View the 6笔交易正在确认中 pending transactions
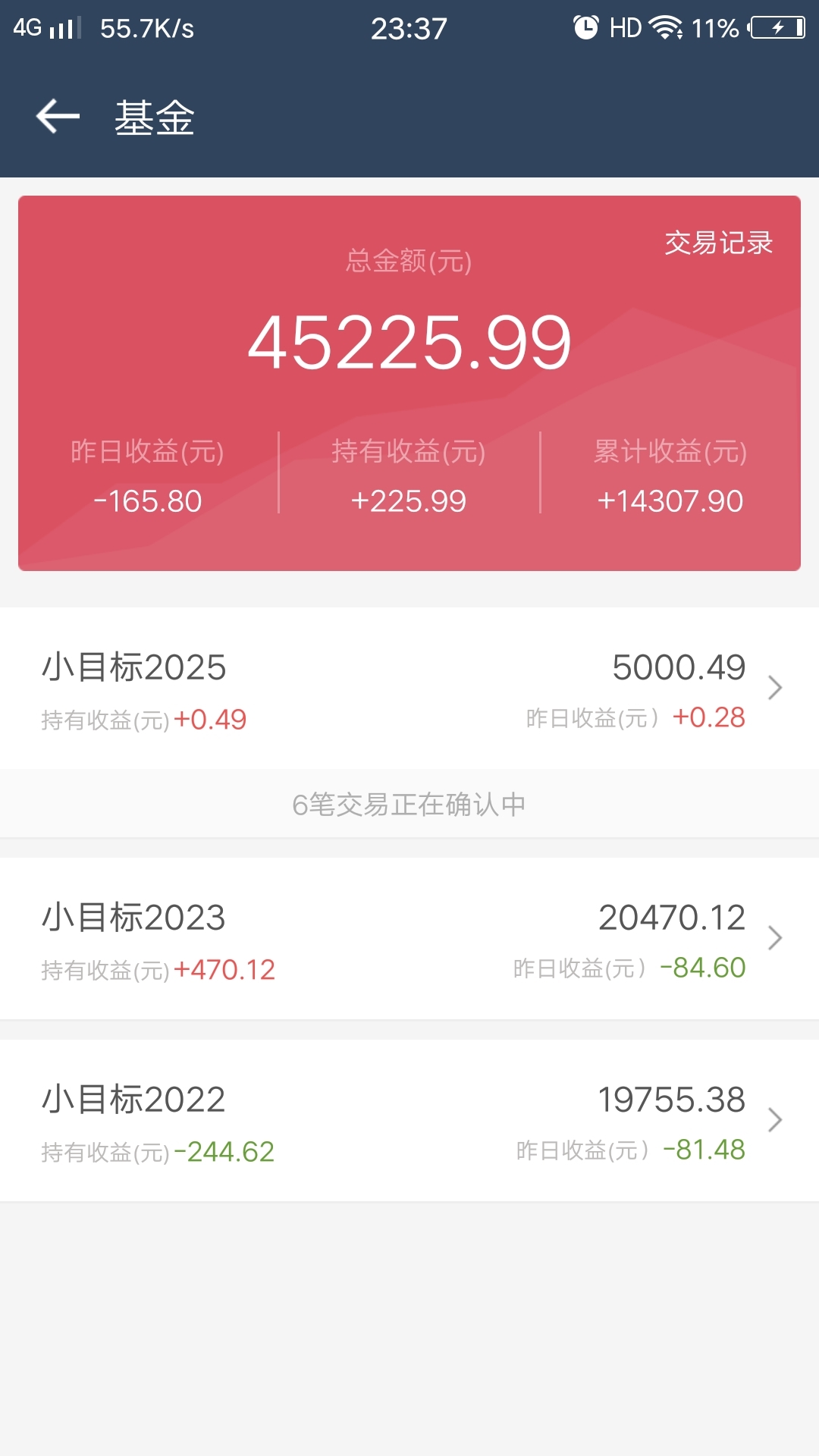The image size is (819, 1456). click(409, 805)
